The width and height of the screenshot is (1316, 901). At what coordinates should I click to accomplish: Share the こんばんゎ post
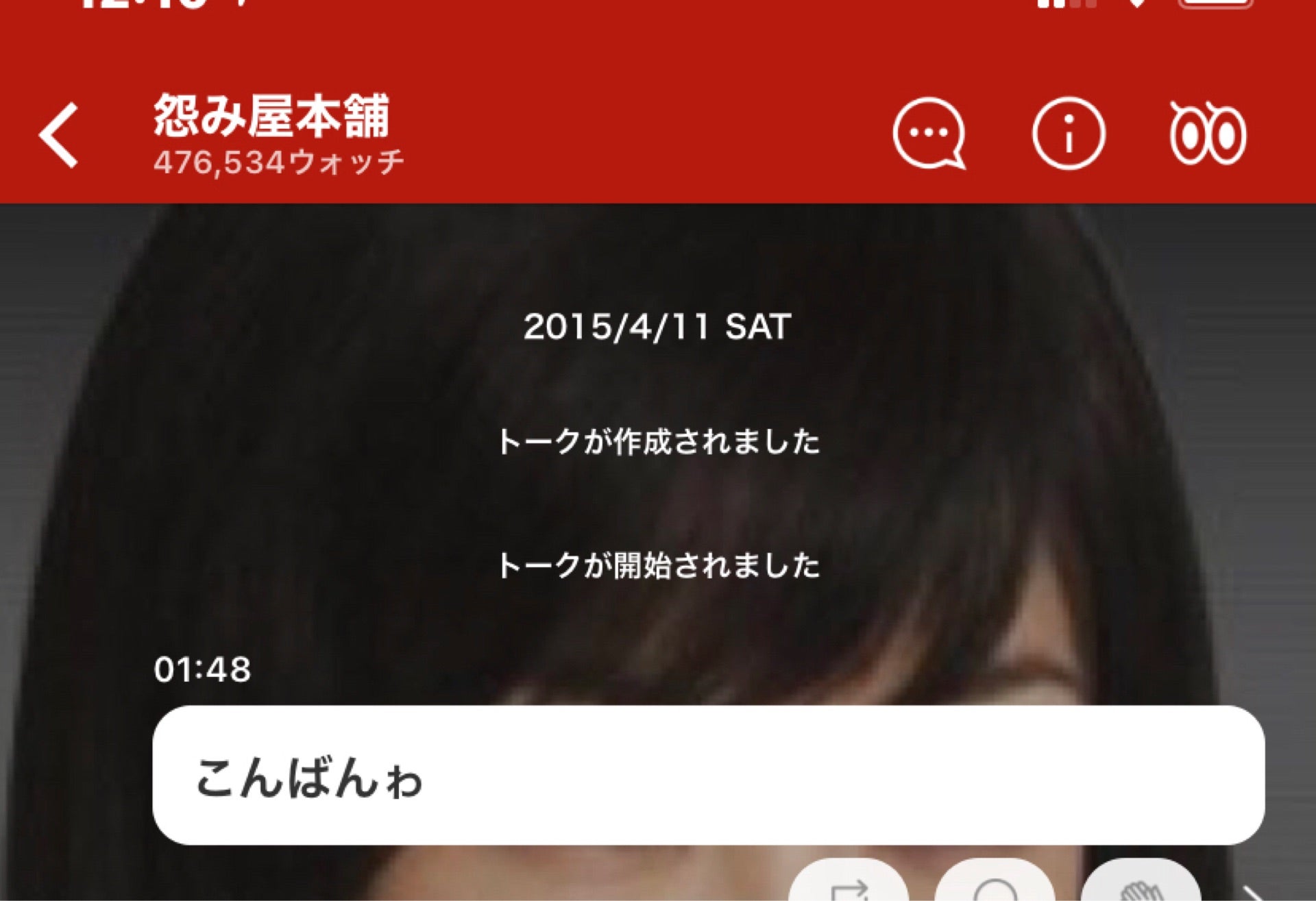[x=849, y=885]
